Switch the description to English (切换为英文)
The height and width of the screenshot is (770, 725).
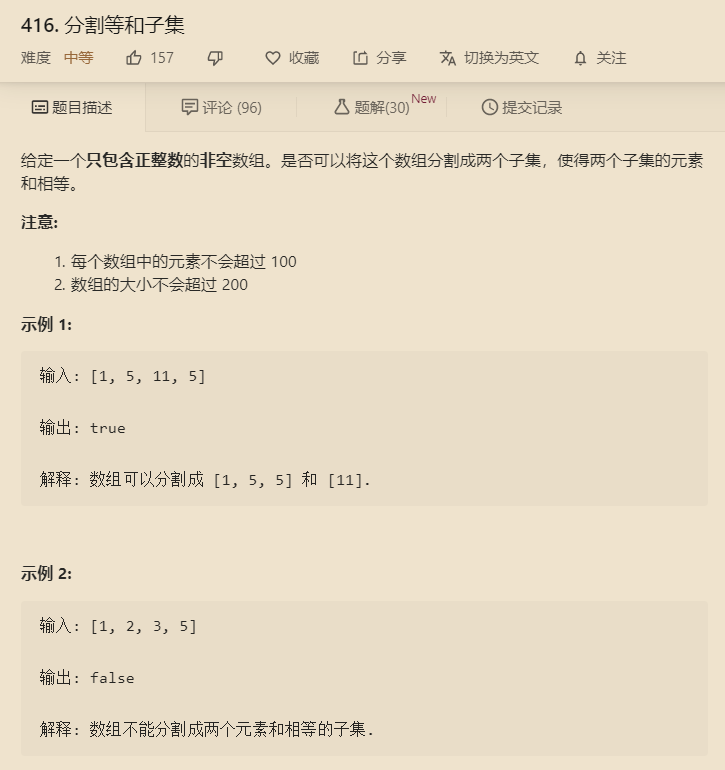[x=489, y=58]
